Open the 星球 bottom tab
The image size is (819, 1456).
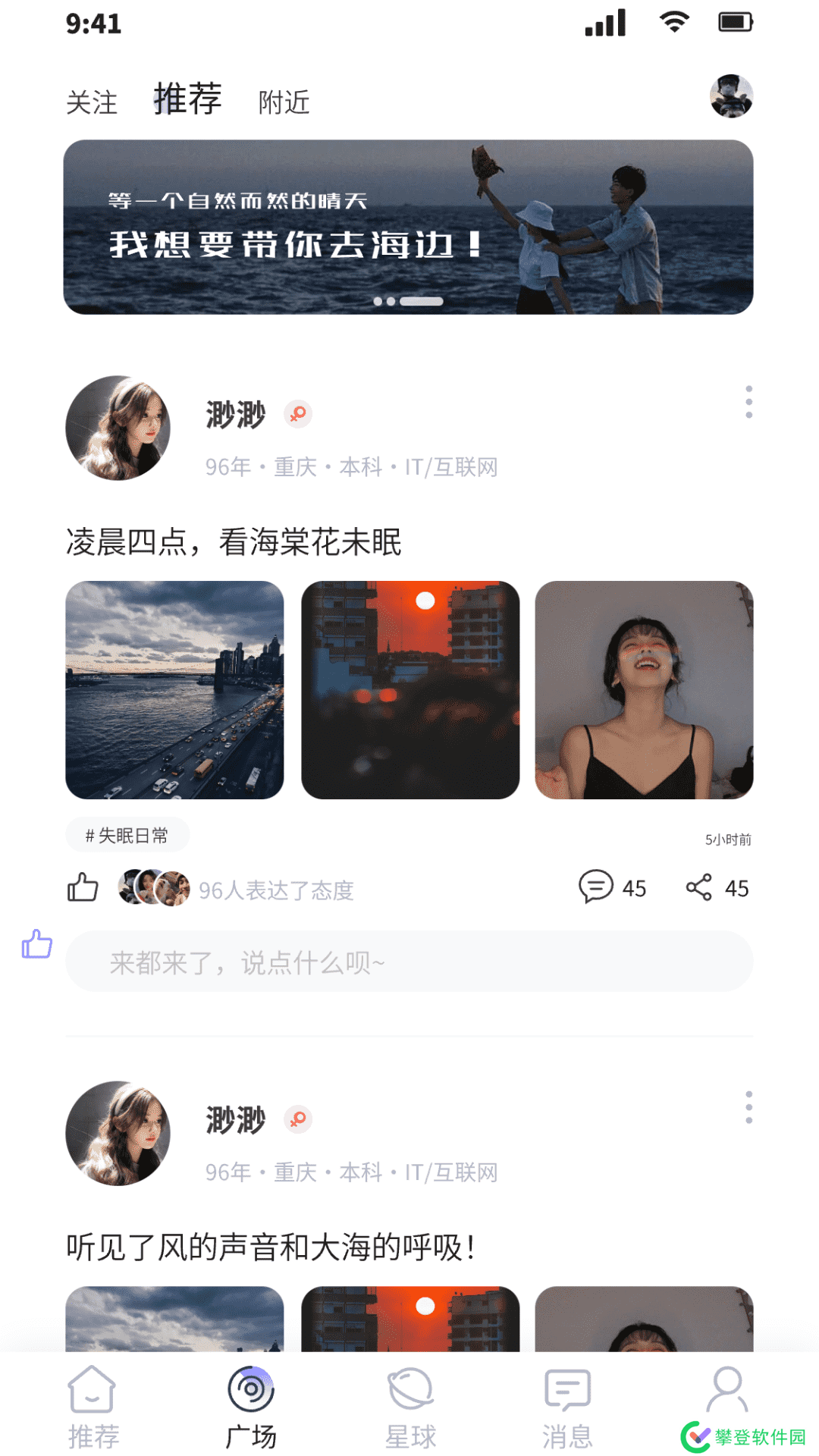(x=410, y=1407)
